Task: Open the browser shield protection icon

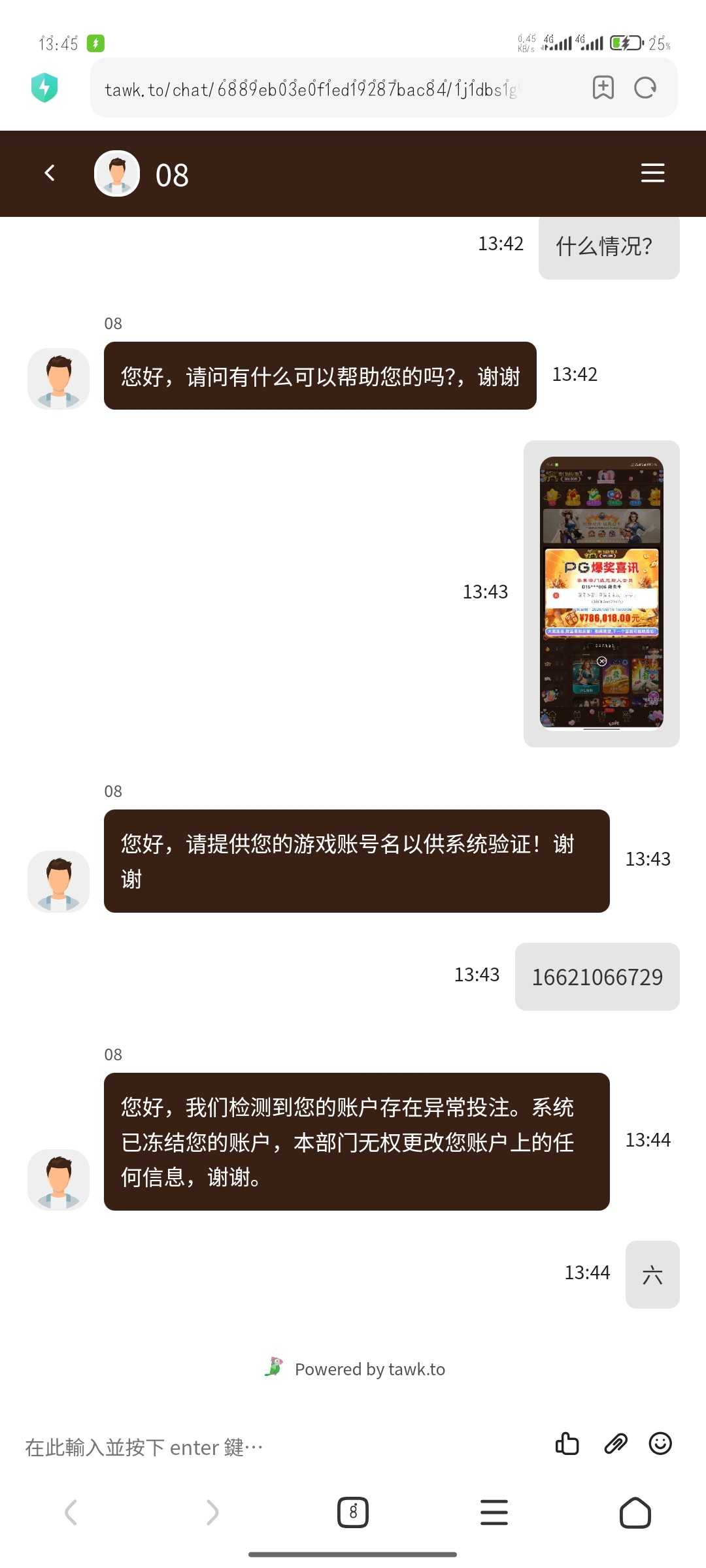Action: click(x=44, y=88)
